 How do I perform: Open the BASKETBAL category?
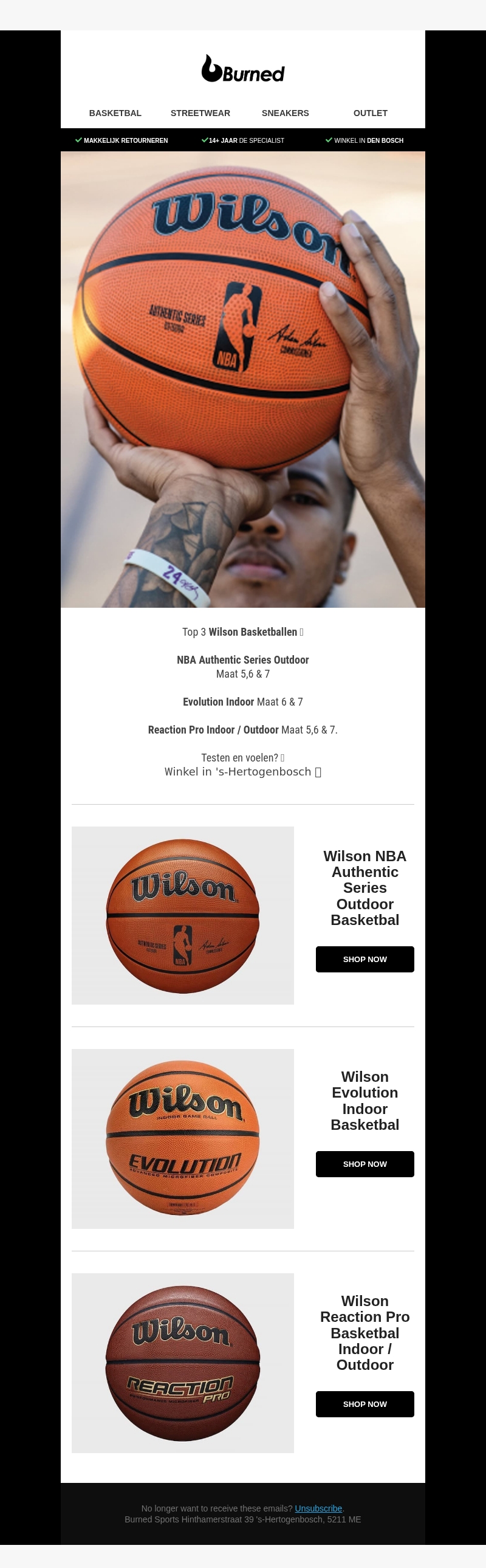(x=115, y=113)
